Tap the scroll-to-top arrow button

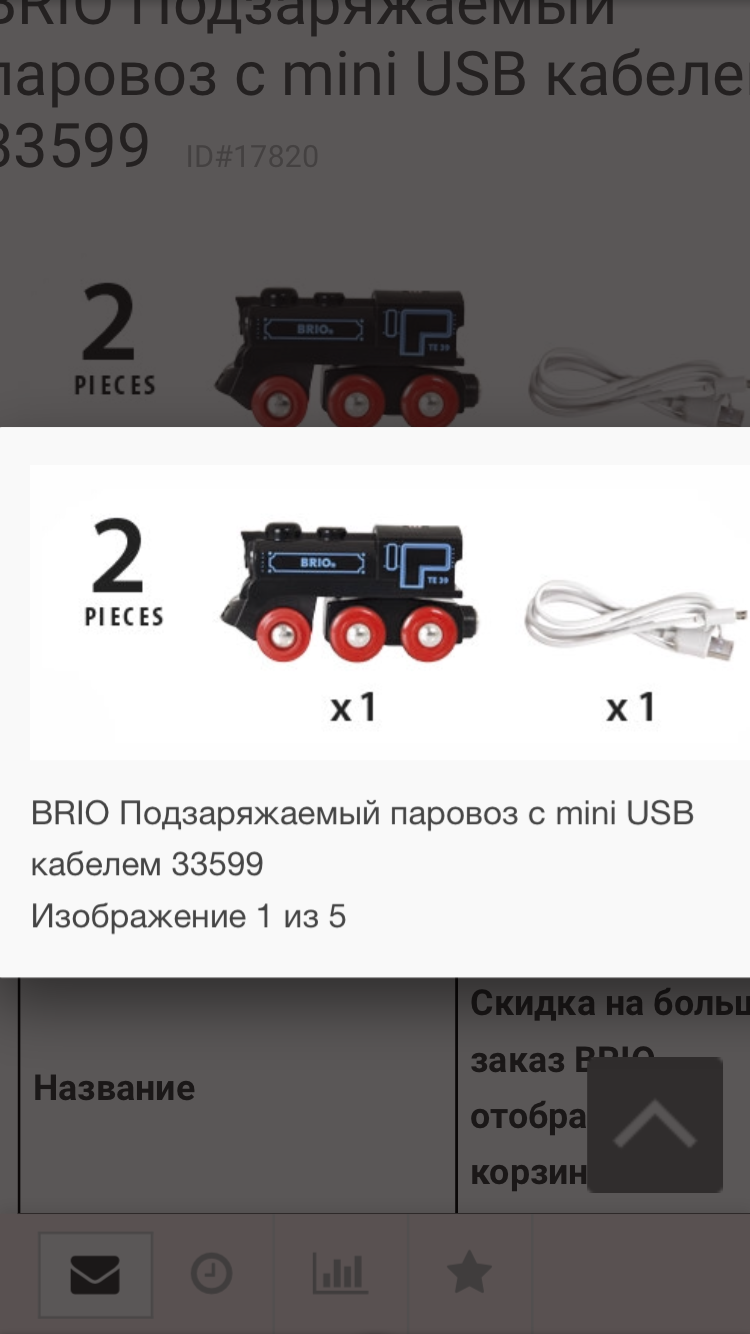655,1125
